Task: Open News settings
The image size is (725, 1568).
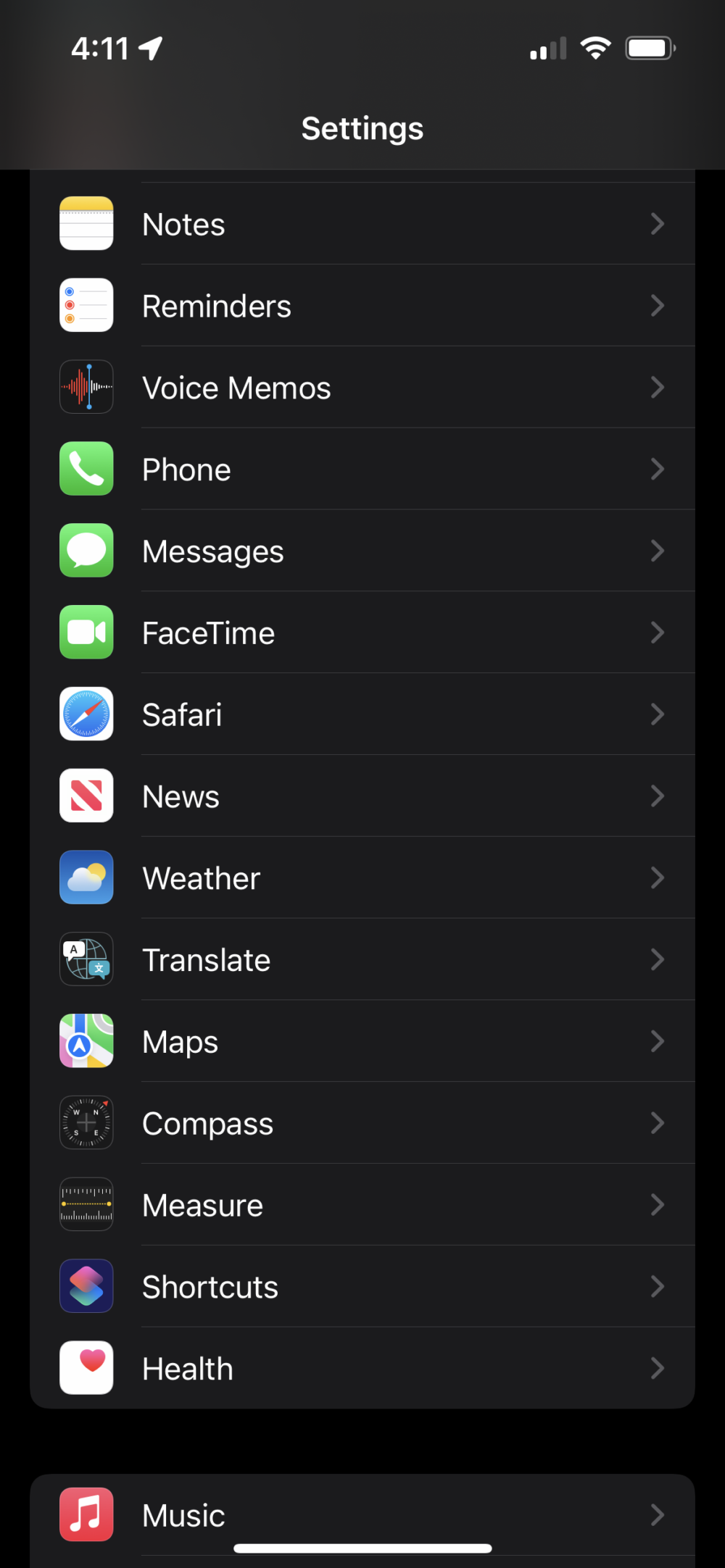Action: pyautogui.click(x=362, y=796)
